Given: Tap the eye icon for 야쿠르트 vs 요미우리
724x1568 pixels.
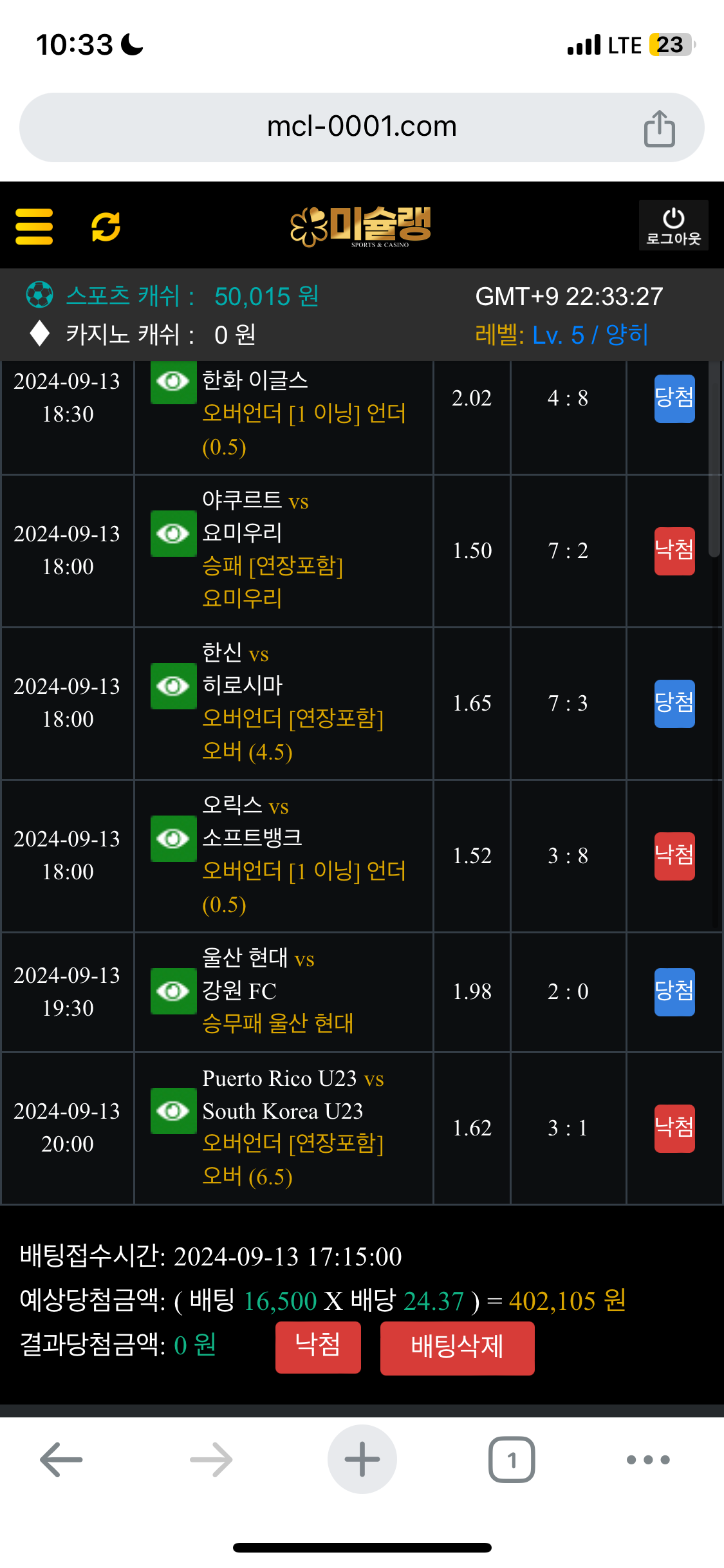Looking at the screenshot, I should 173,534.
